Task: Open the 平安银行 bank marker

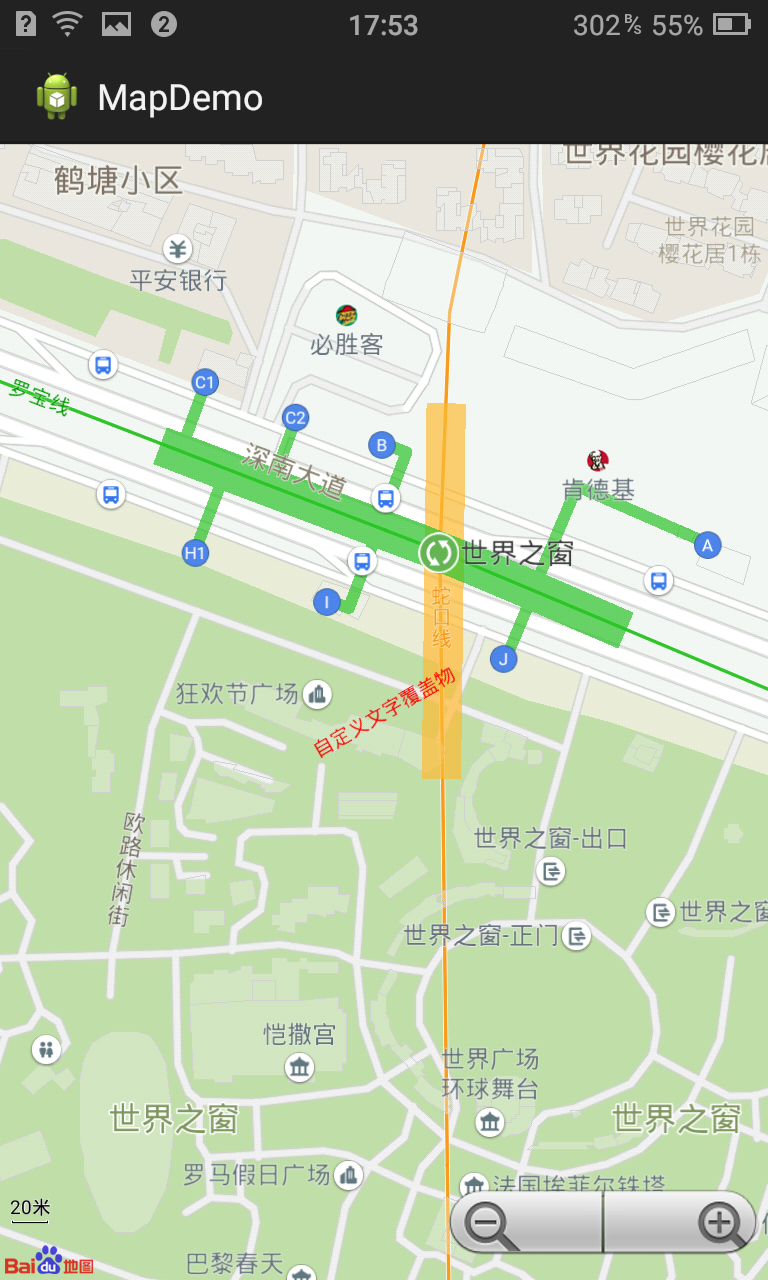Action: coord(178,248)
